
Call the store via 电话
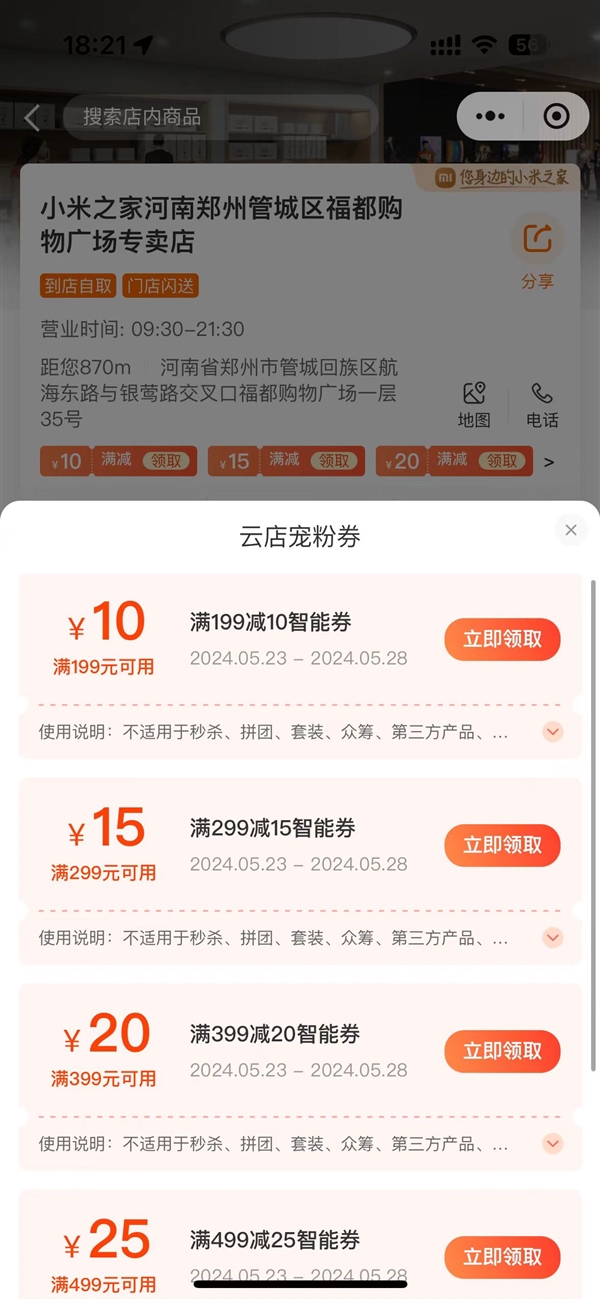click(542, 405)
